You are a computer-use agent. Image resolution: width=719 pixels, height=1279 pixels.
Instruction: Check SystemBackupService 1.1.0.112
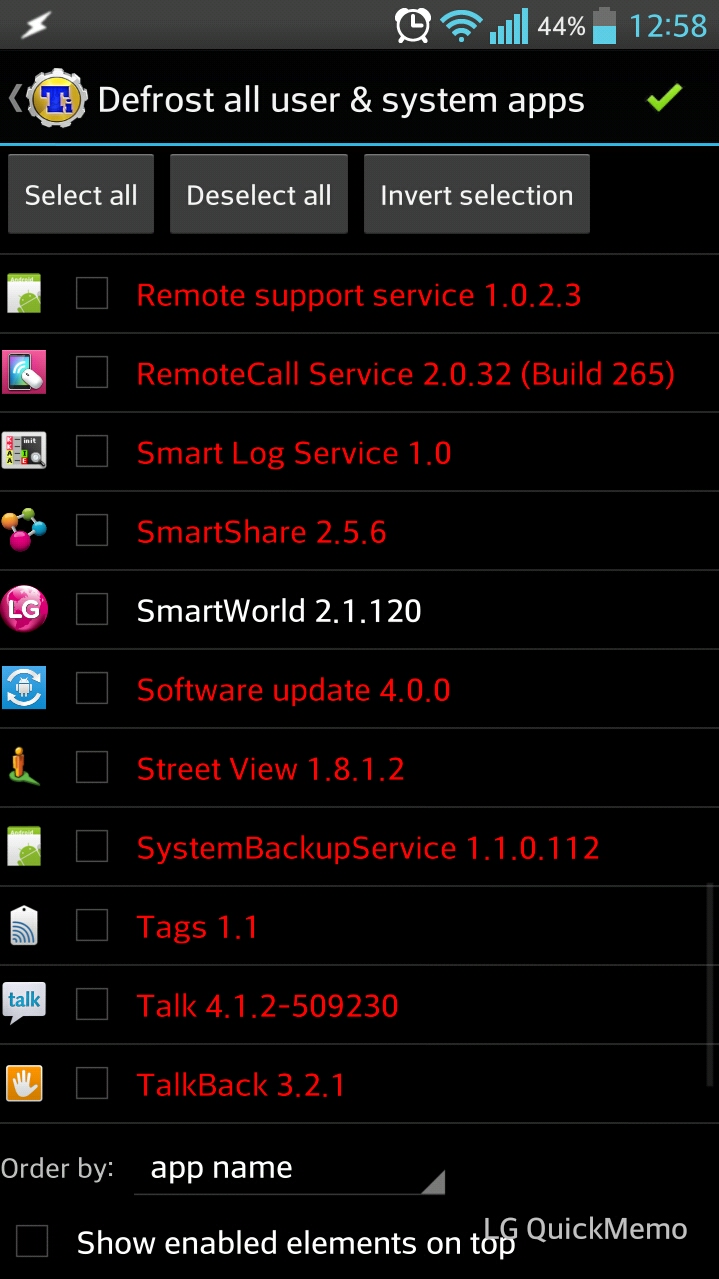coord(92,847)
